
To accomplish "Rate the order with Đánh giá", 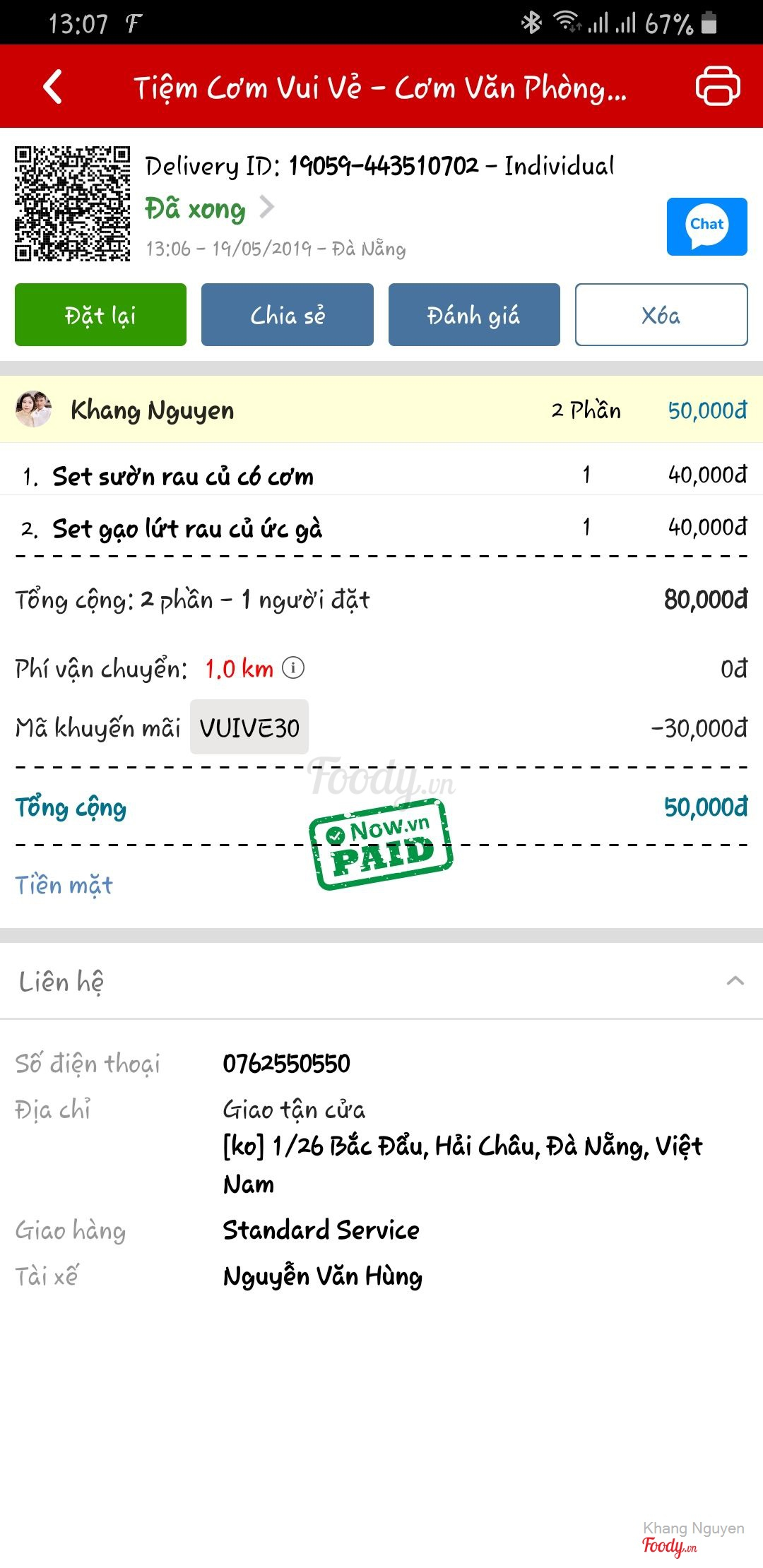I will (x=473, y=315).
